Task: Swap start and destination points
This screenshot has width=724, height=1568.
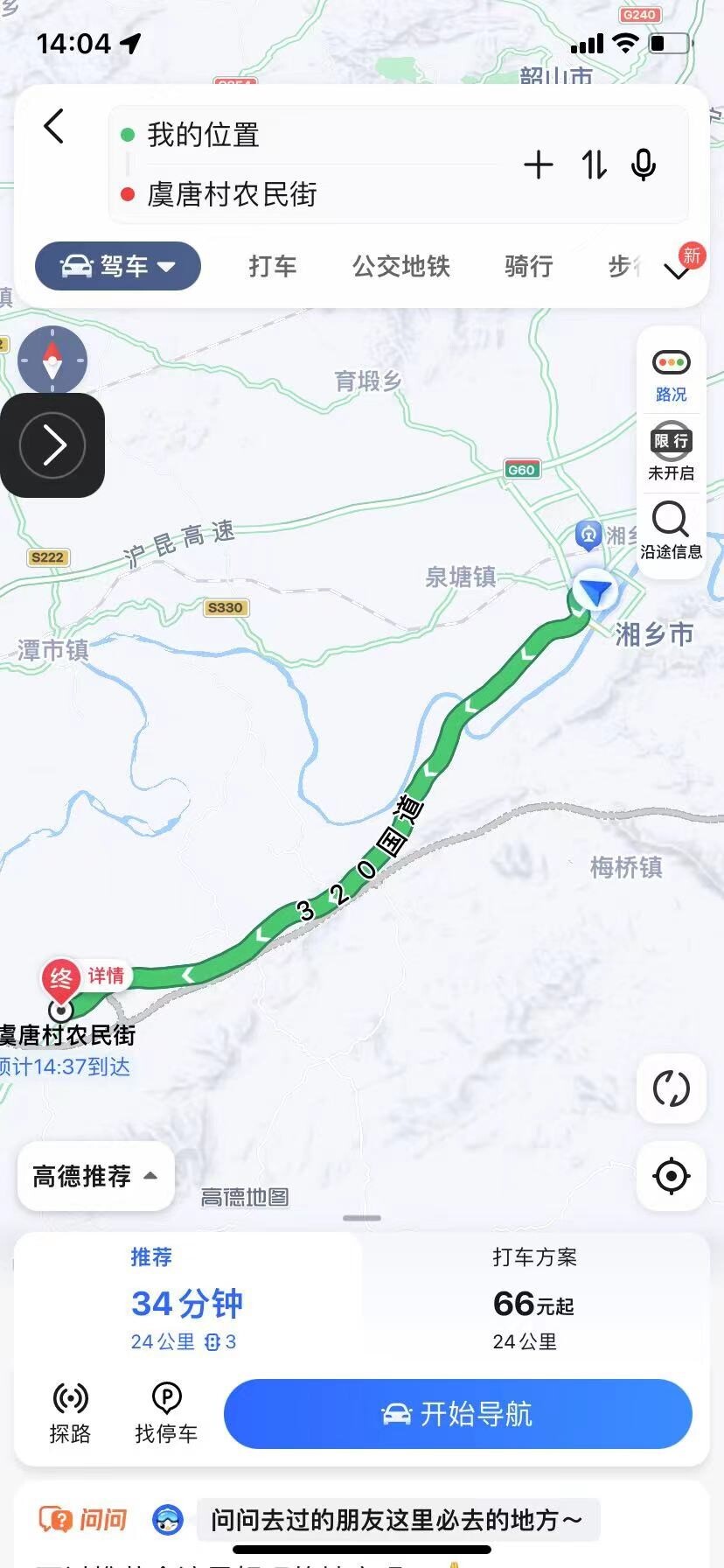Action: coord(595,164)
